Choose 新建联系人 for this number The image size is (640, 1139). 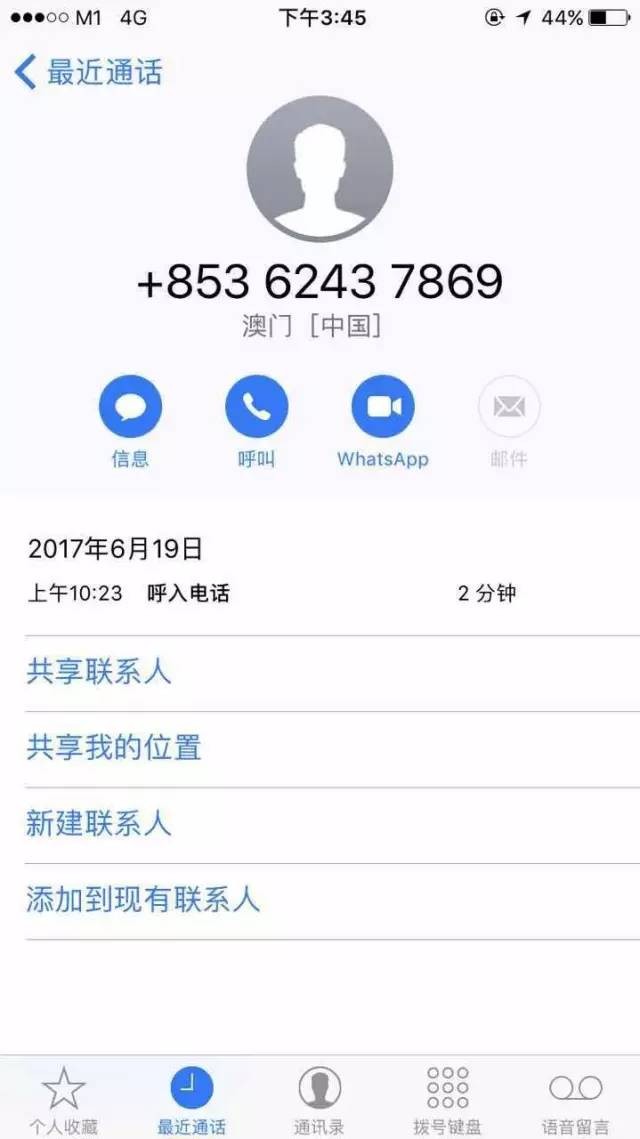98,824
